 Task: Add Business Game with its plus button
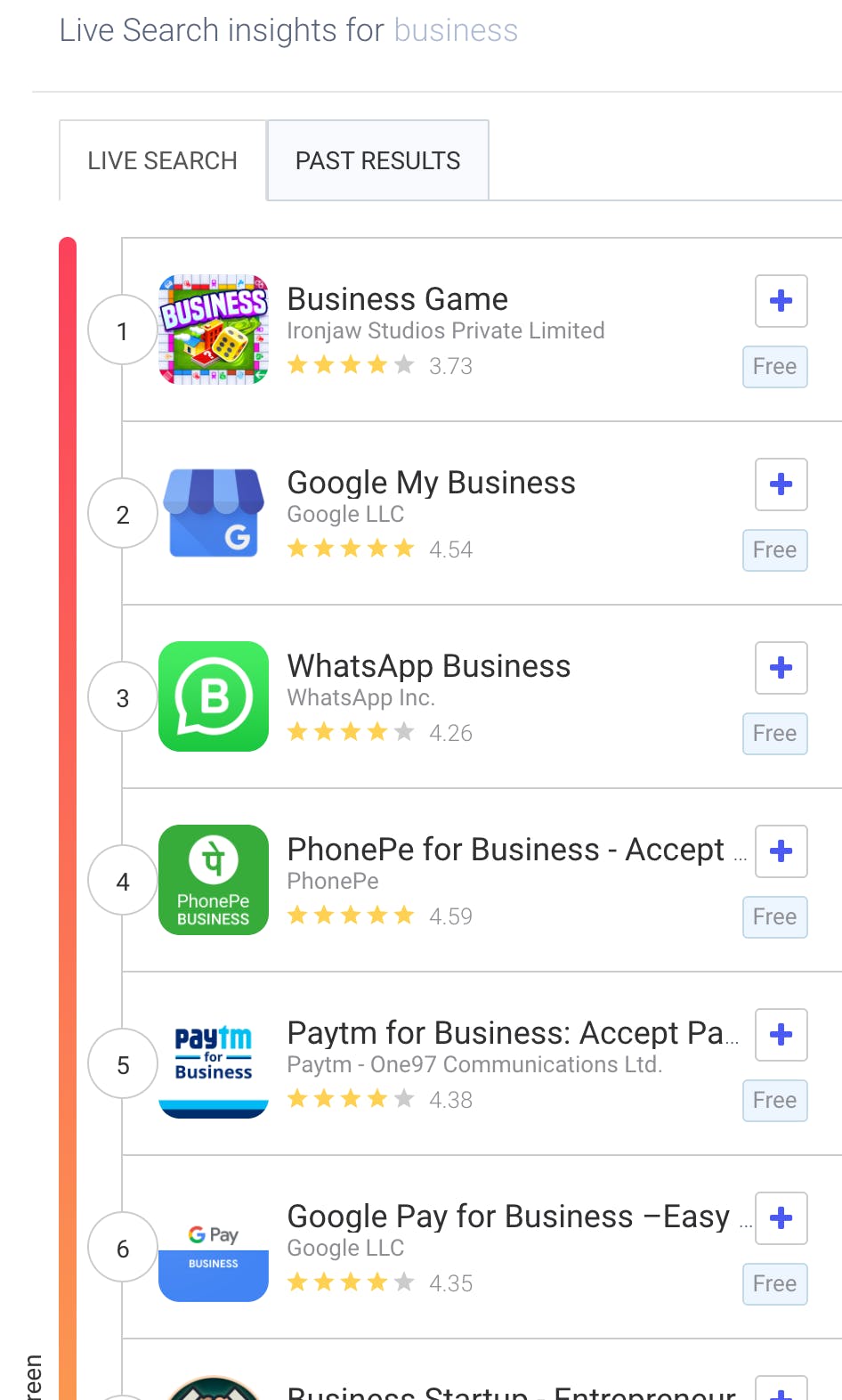[781, 301]
